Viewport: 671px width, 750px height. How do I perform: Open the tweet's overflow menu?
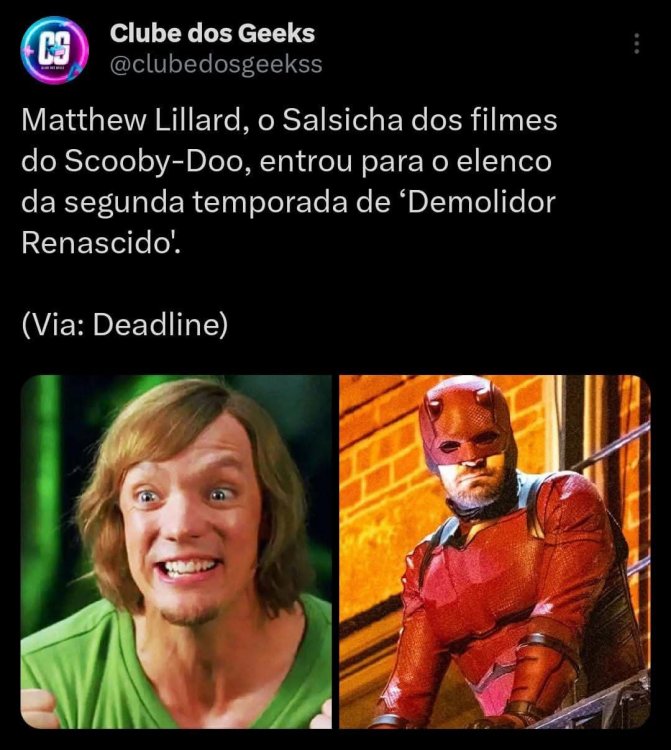click(636, 44)
